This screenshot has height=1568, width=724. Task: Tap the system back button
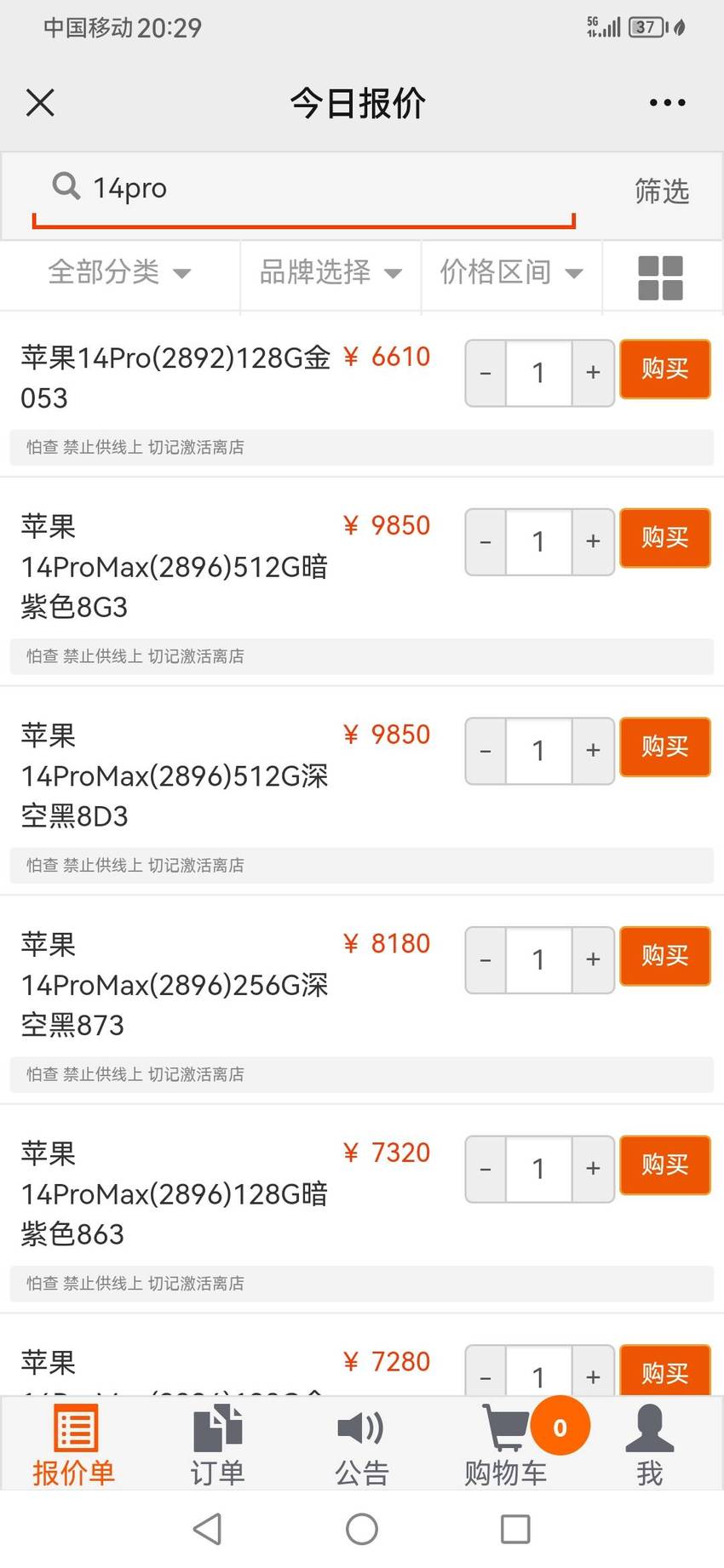[x=207, y=1529]
